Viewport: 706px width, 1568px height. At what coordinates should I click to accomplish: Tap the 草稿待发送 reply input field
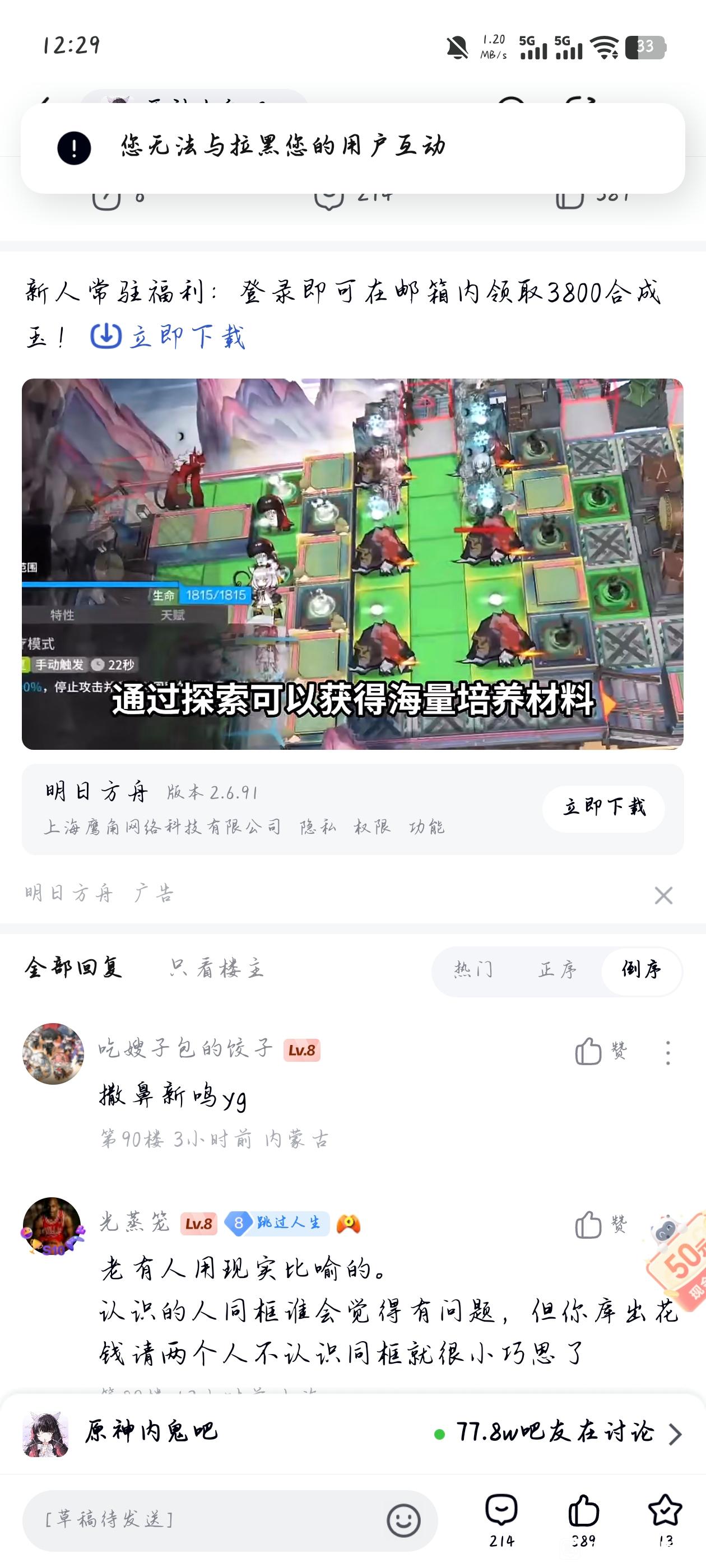[204, 1520]
